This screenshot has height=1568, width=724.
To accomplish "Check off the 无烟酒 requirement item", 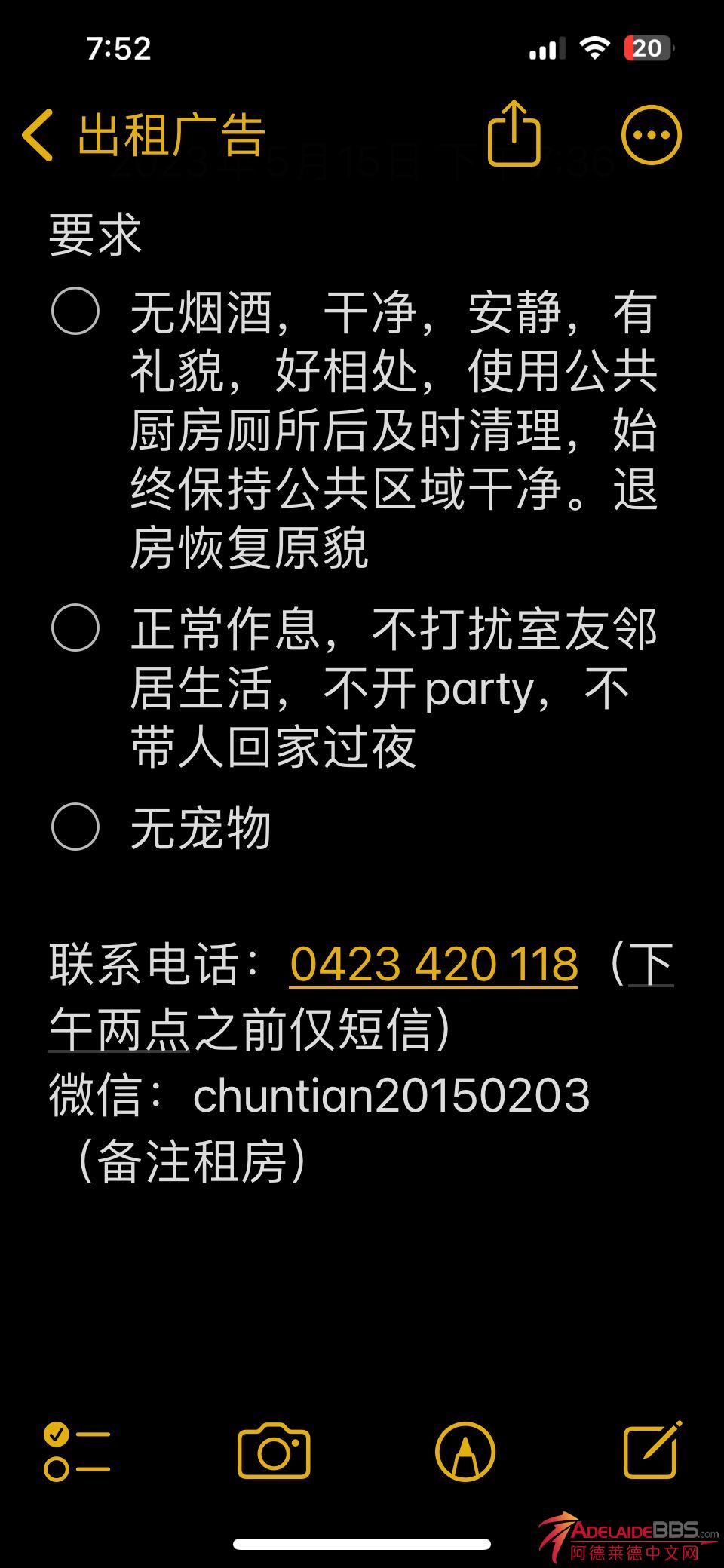I will (75, 311).
